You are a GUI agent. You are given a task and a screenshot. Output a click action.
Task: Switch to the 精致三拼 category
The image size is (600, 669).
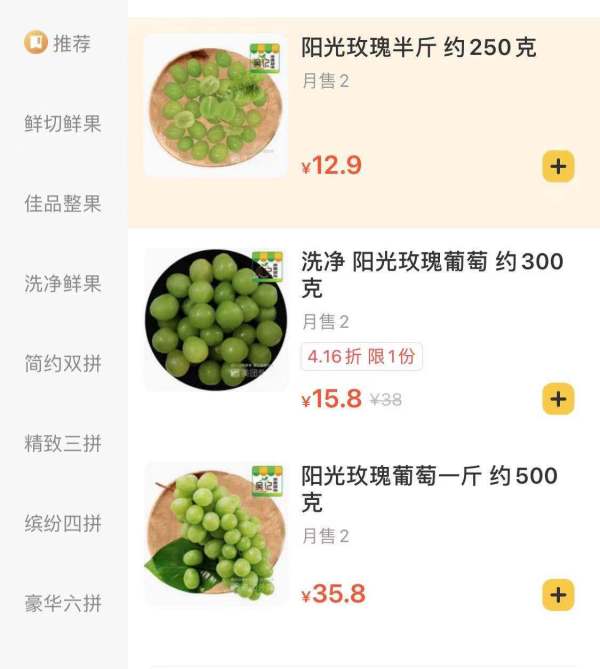click(x=63, y=444)
